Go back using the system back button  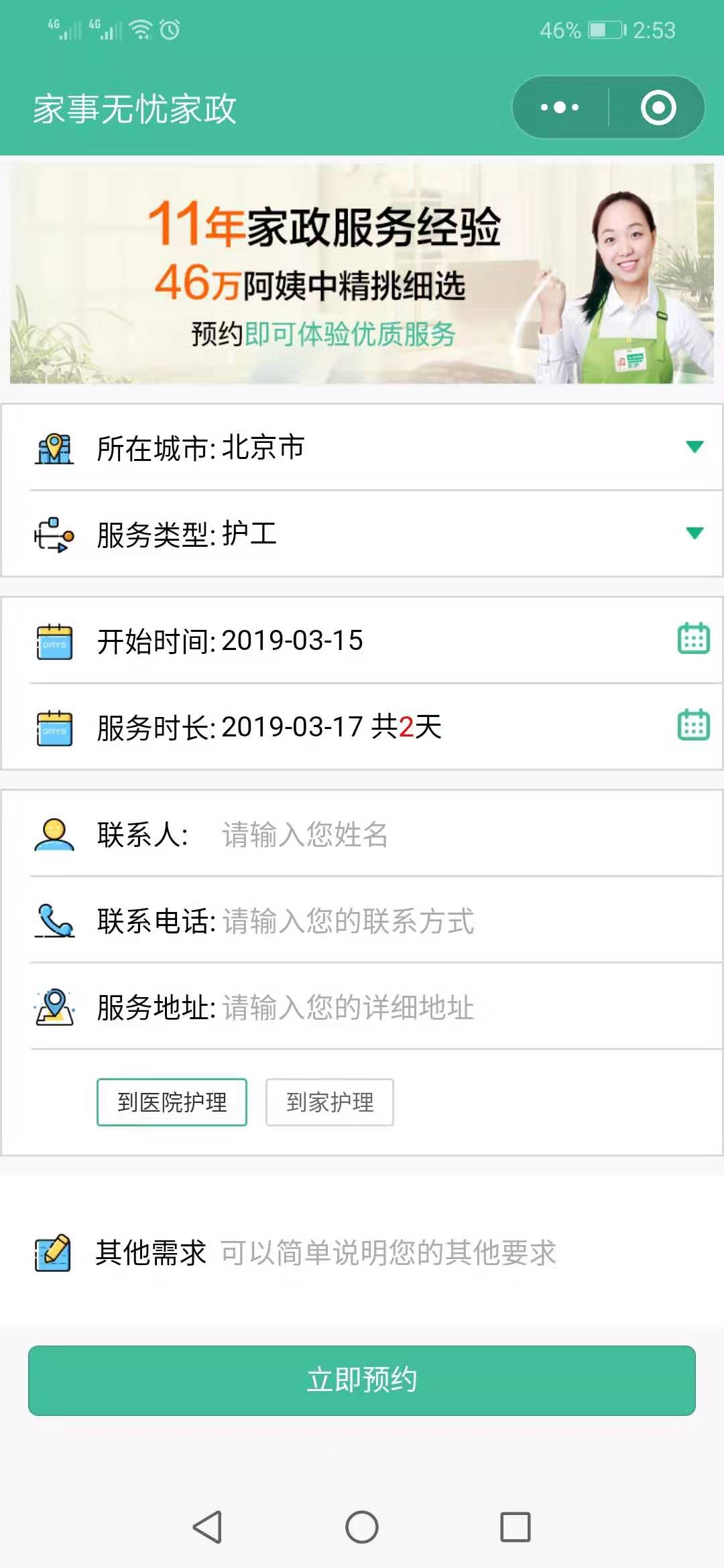pyautogui.click(x=207, y=1527)
